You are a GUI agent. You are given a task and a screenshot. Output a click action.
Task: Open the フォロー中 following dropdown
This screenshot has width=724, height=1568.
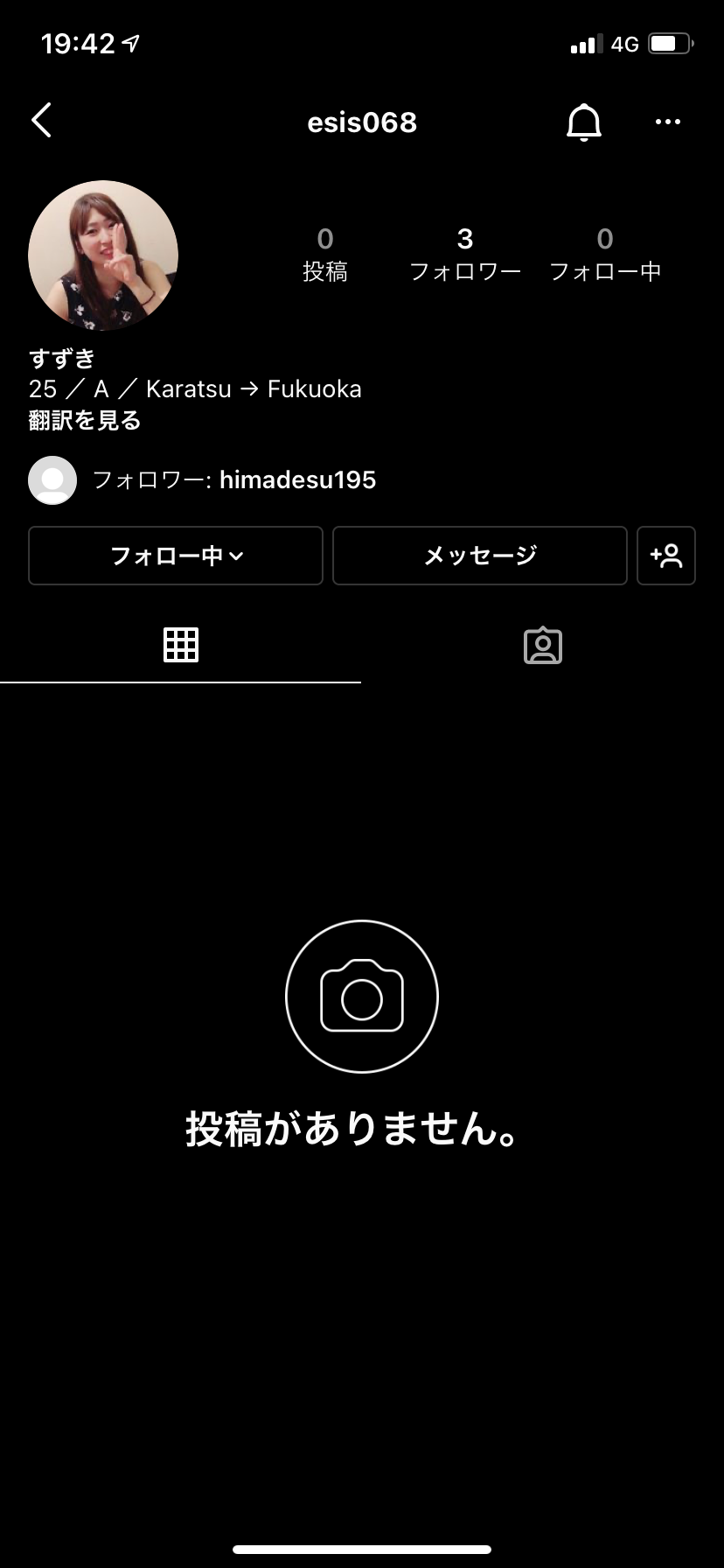(x=175, y=556)
